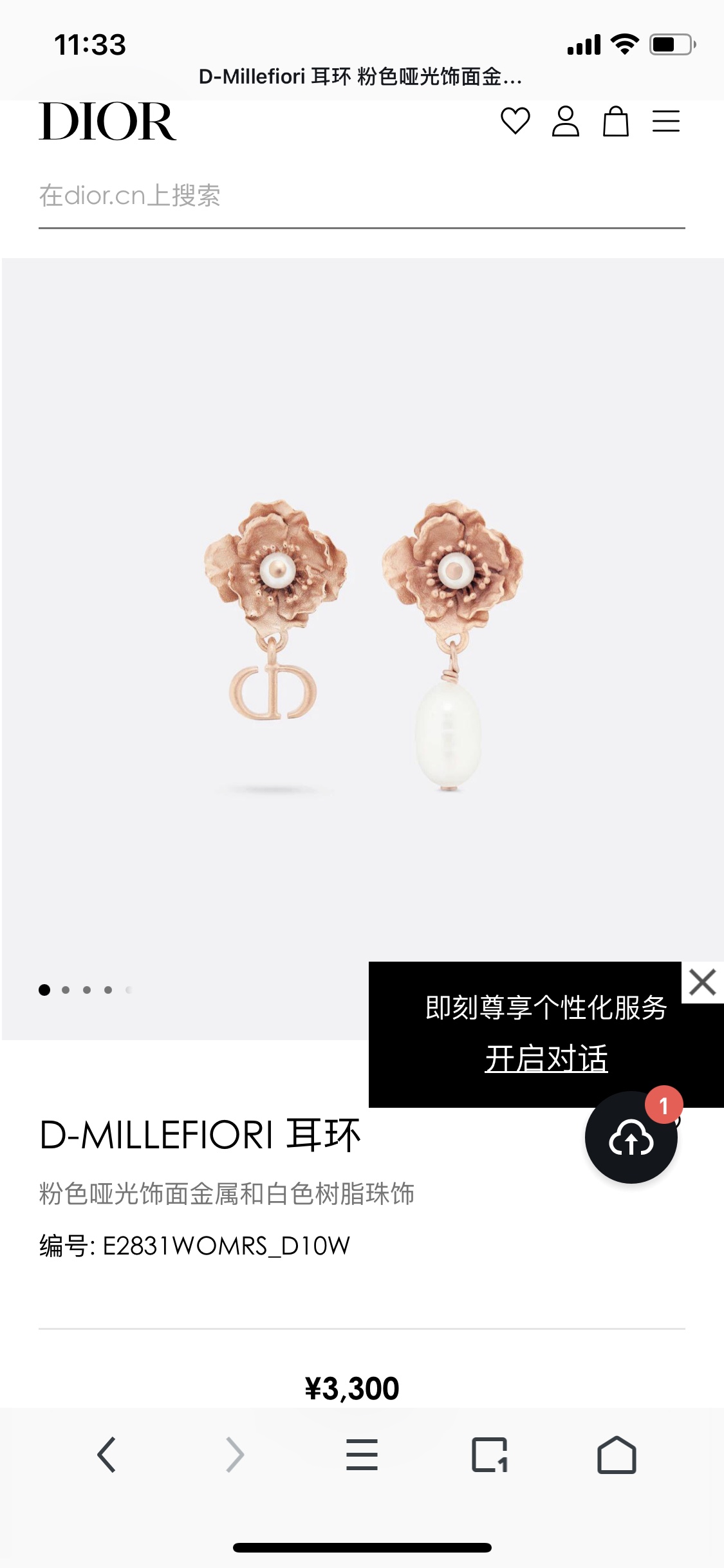Viewport: 724px width, 1568px height.
Task: Tap the DIOR logo to go home
Action: point(107,121)
